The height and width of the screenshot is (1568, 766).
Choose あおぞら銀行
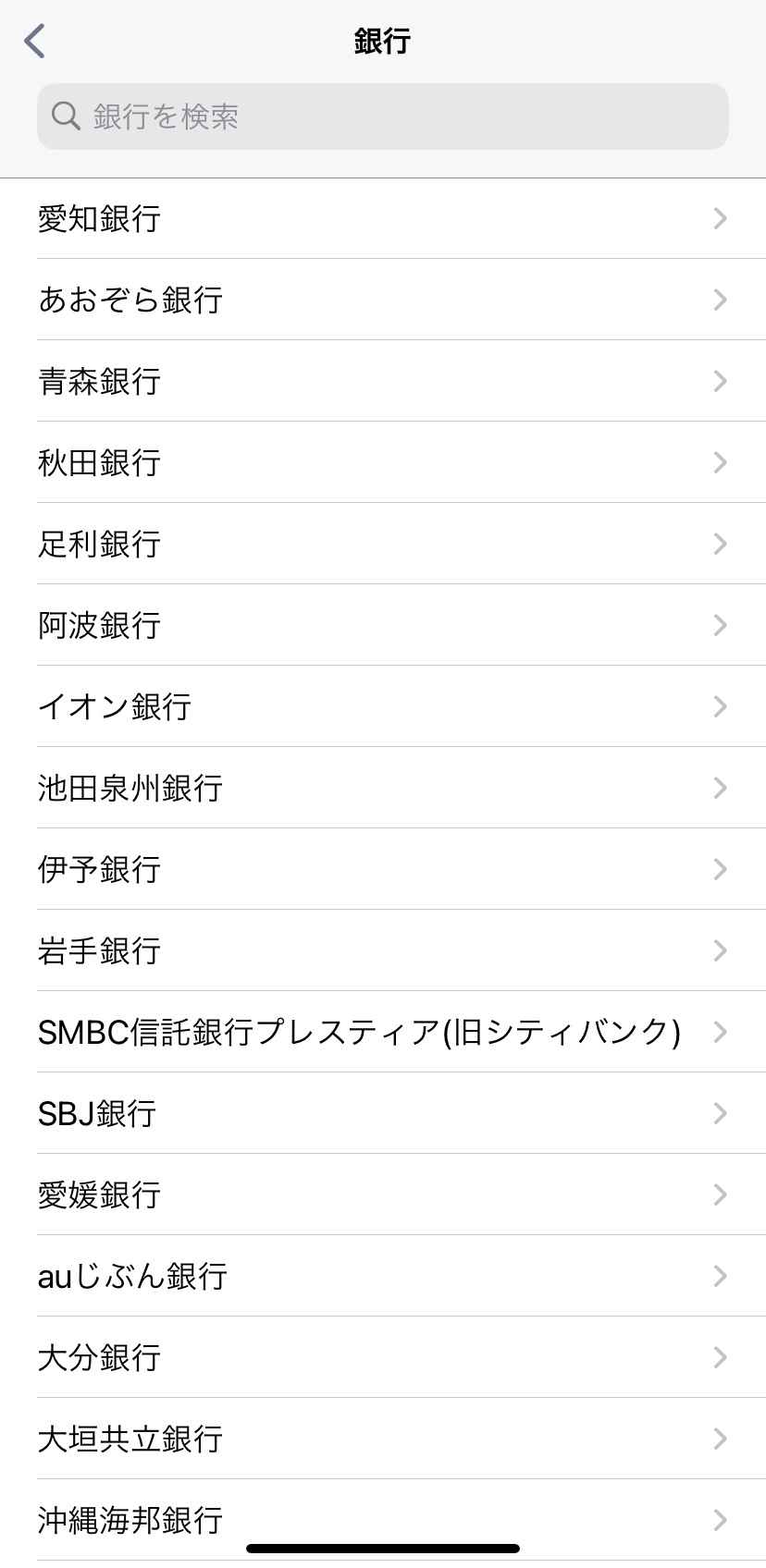tap(383, 300)
